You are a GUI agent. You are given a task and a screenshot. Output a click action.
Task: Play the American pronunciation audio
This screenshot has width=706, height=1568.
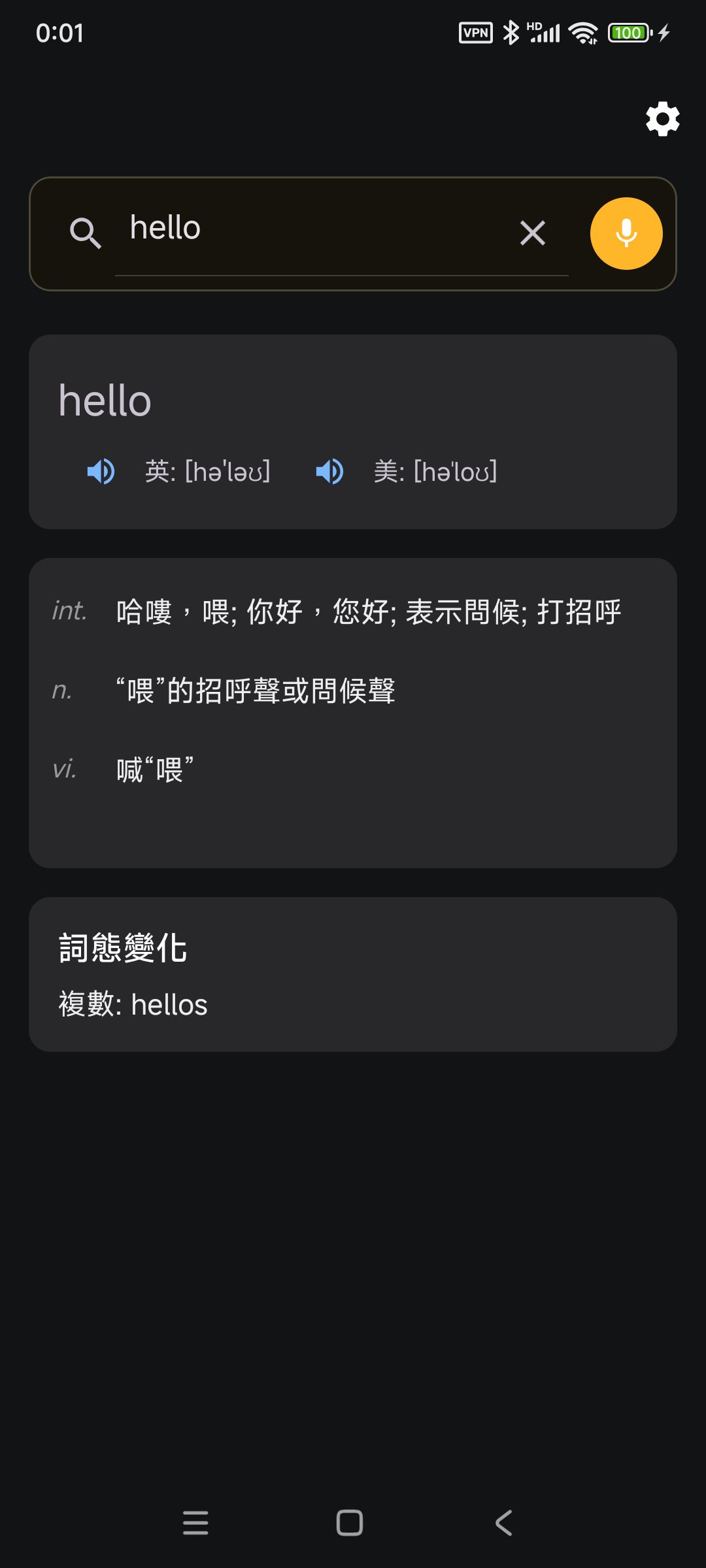click(329, 471)
